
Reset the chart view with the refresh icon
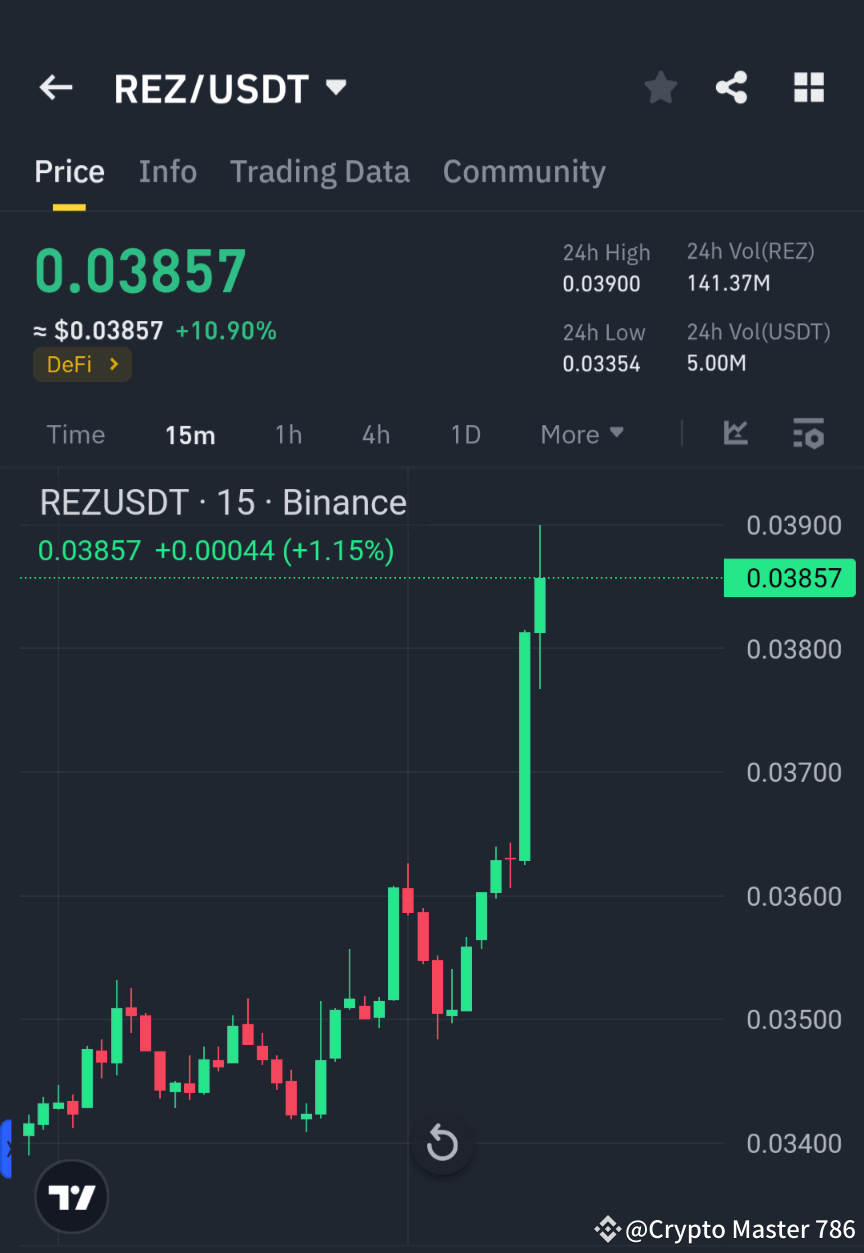[441, 1143]
